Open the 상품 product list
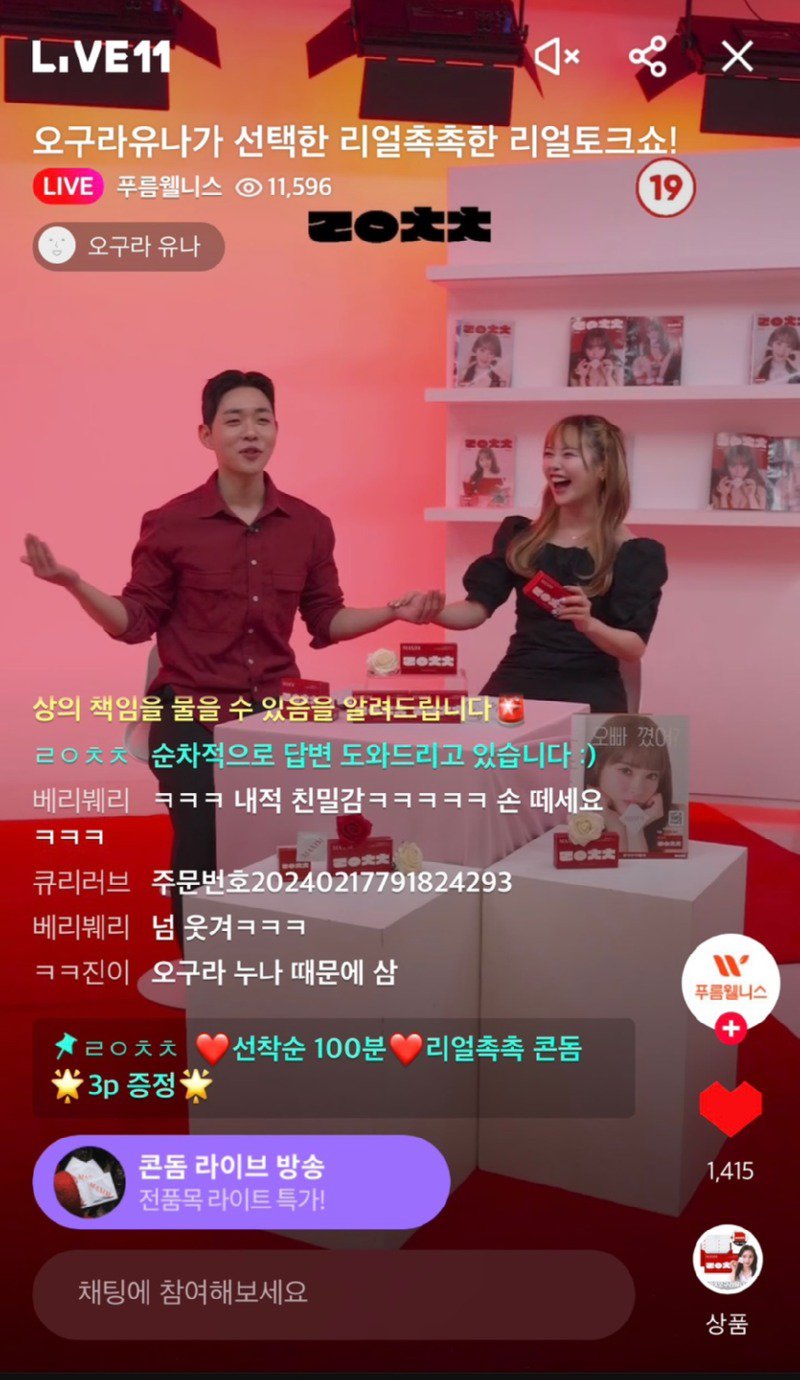Screen dimensions: 800x1380 coord(728,1260)
